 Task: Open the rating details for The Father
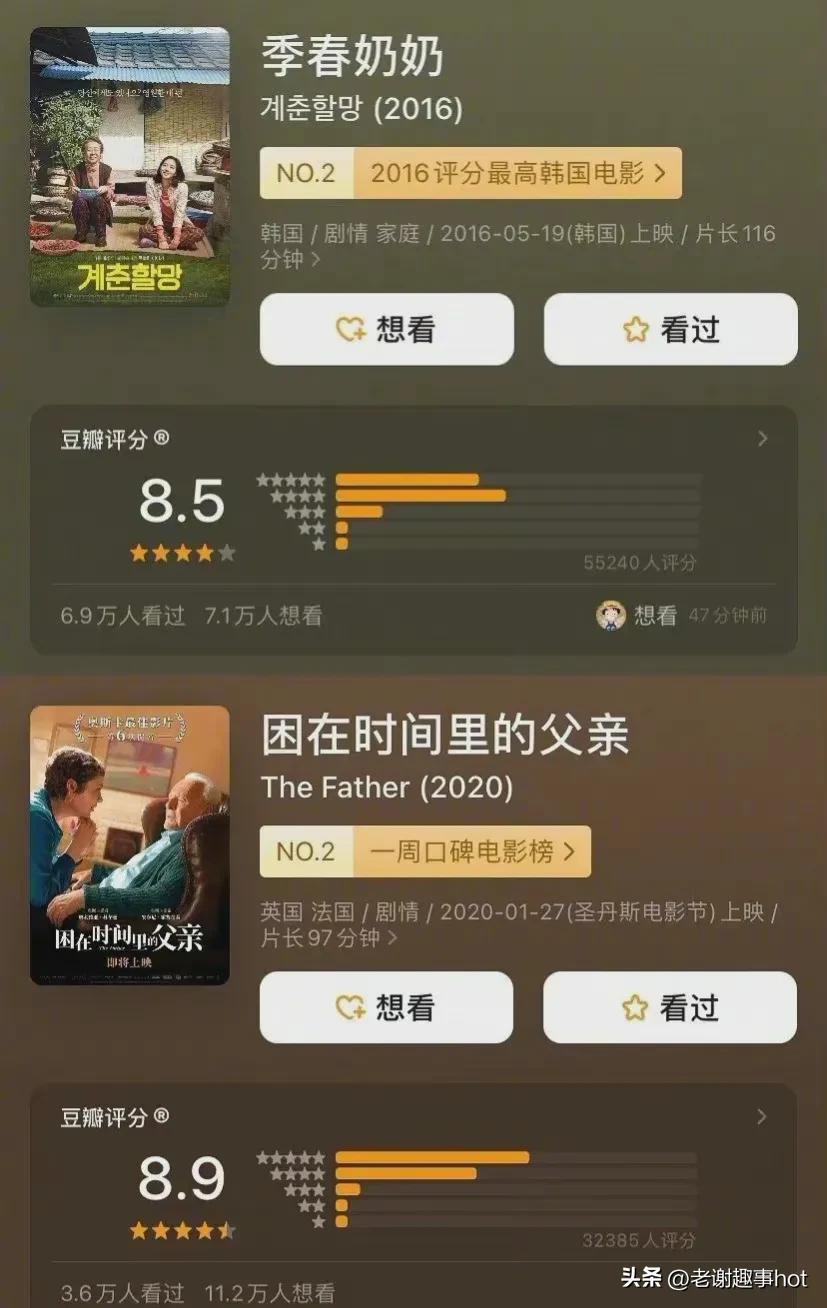tap(761, 1117)
